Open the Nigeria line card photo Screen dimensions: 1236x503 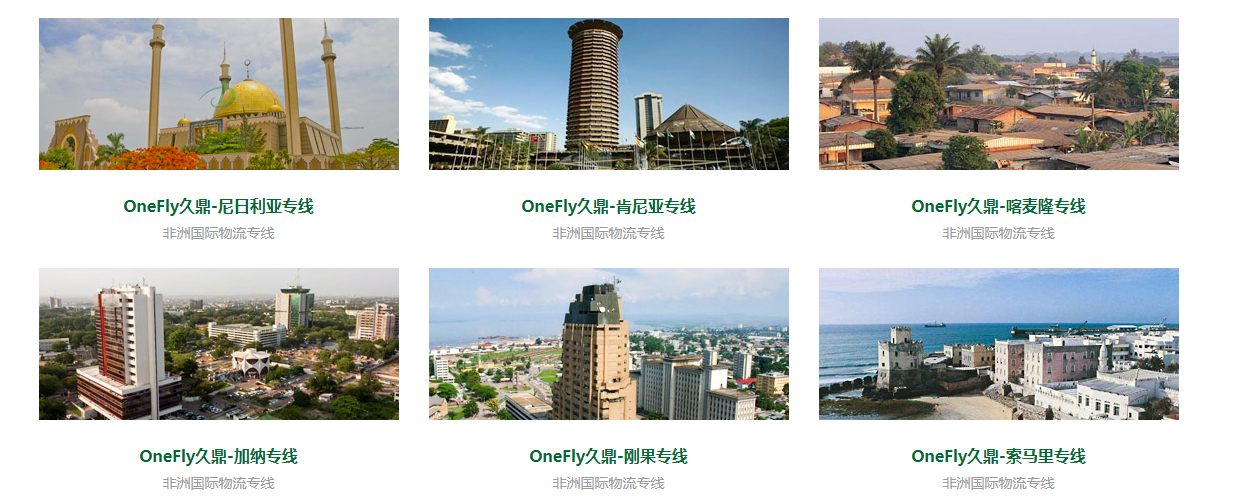pos(218,94)
